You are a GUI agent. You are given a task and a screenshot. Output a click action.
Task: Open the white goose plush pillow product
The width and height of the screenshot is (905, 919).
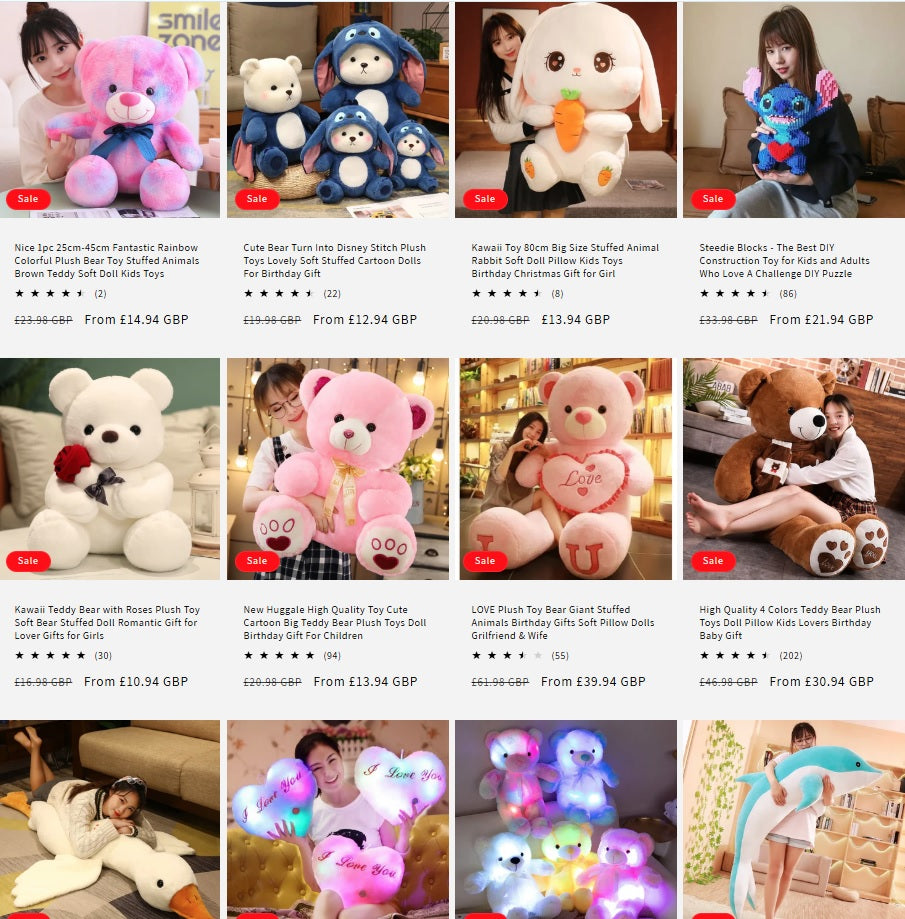click(x=110, y=819)
